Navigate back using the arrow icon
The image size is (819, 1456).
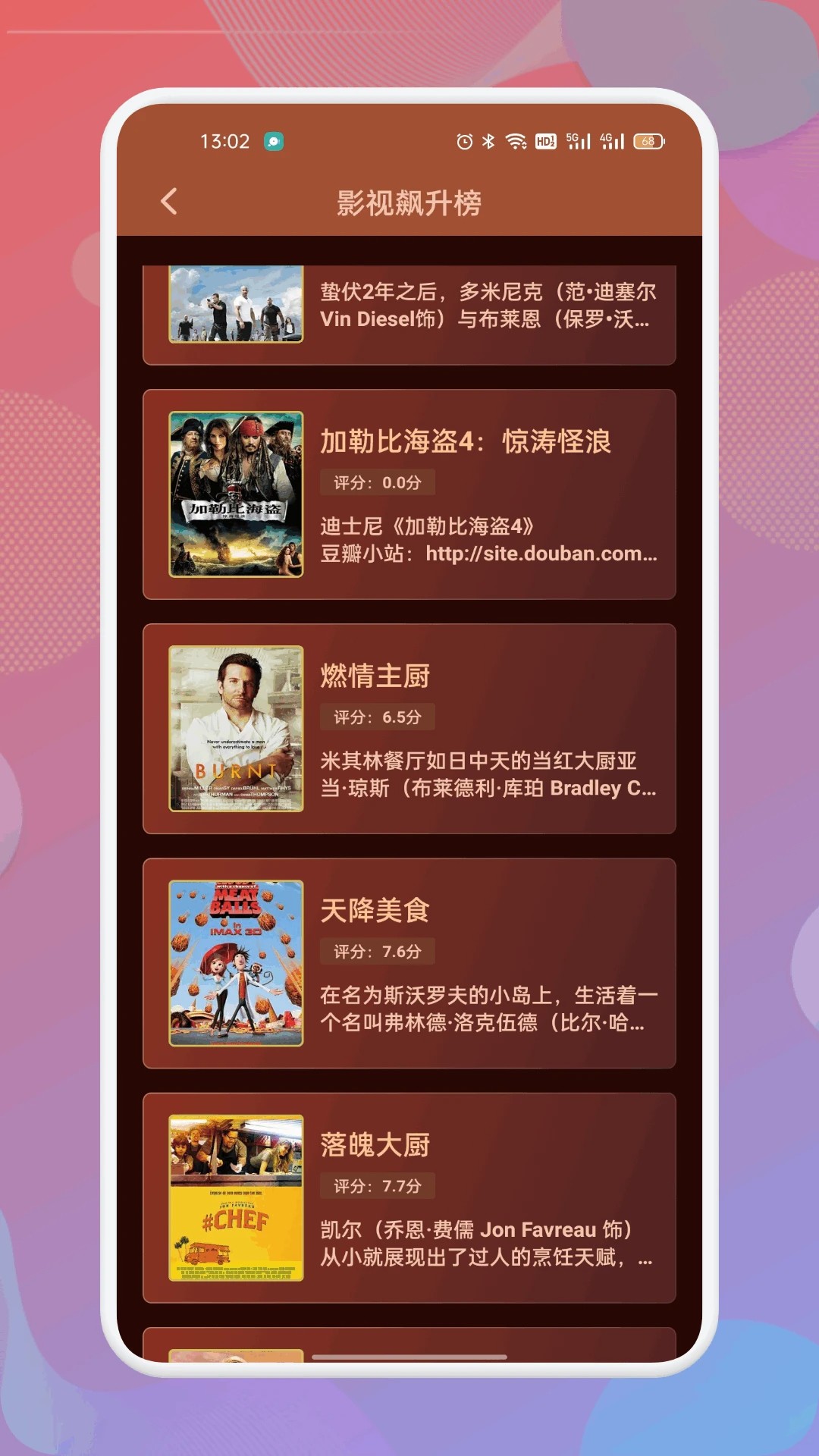[168, 200]
